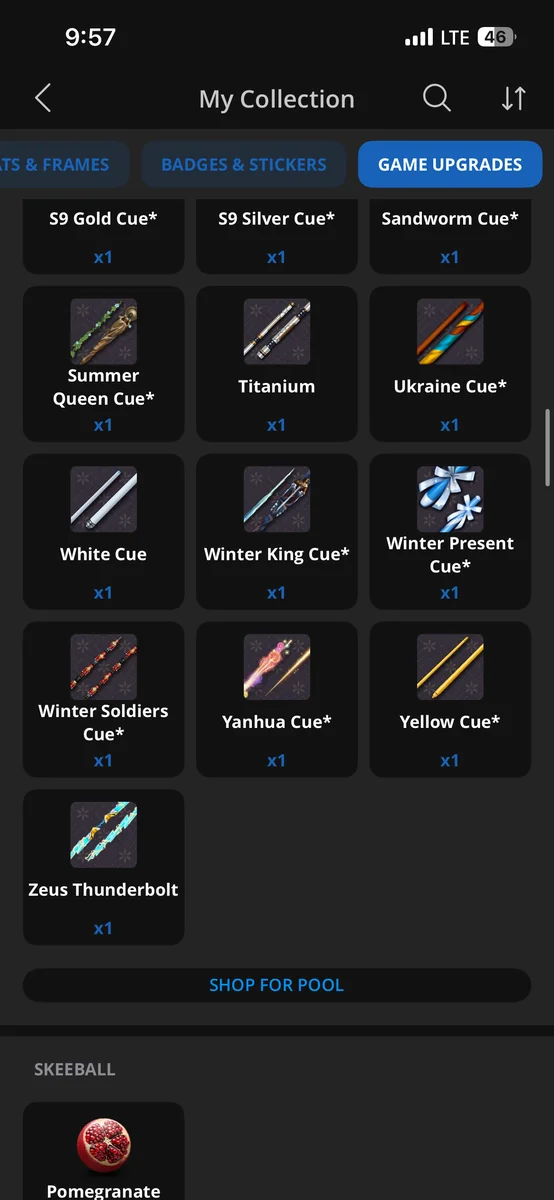View the Yanhua Cue

click(x=277, y=700)
